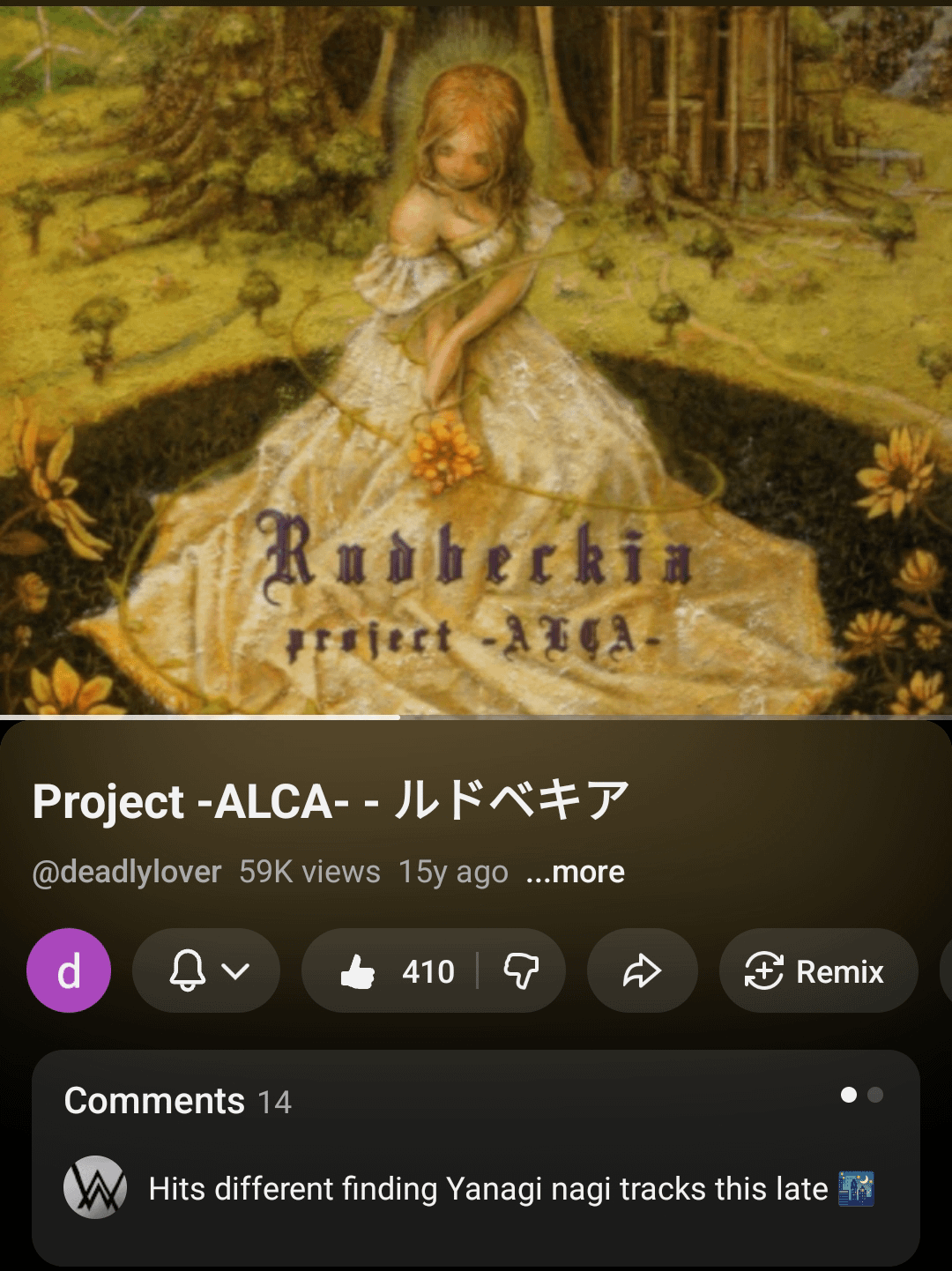Open the notification bell dropdown
The width and height of the screenshot is (952, 1271).
coord(206,970)
